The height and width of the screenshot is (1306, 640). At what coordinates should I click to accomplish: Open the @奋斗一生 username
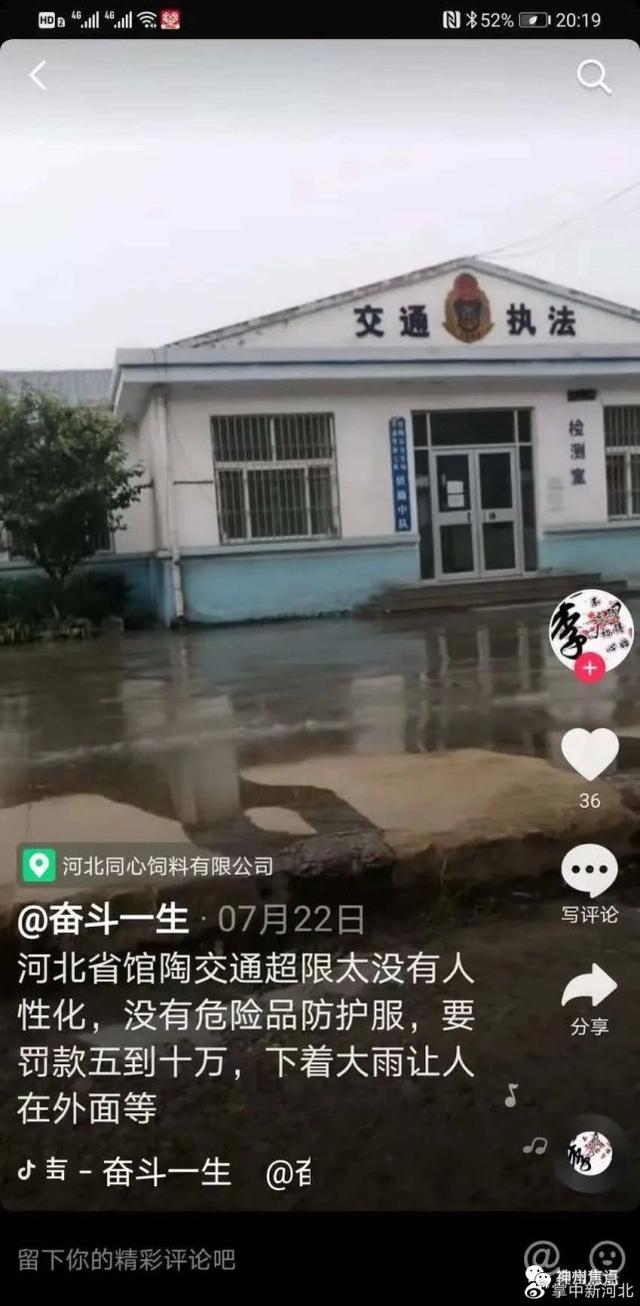click(103, 918)
